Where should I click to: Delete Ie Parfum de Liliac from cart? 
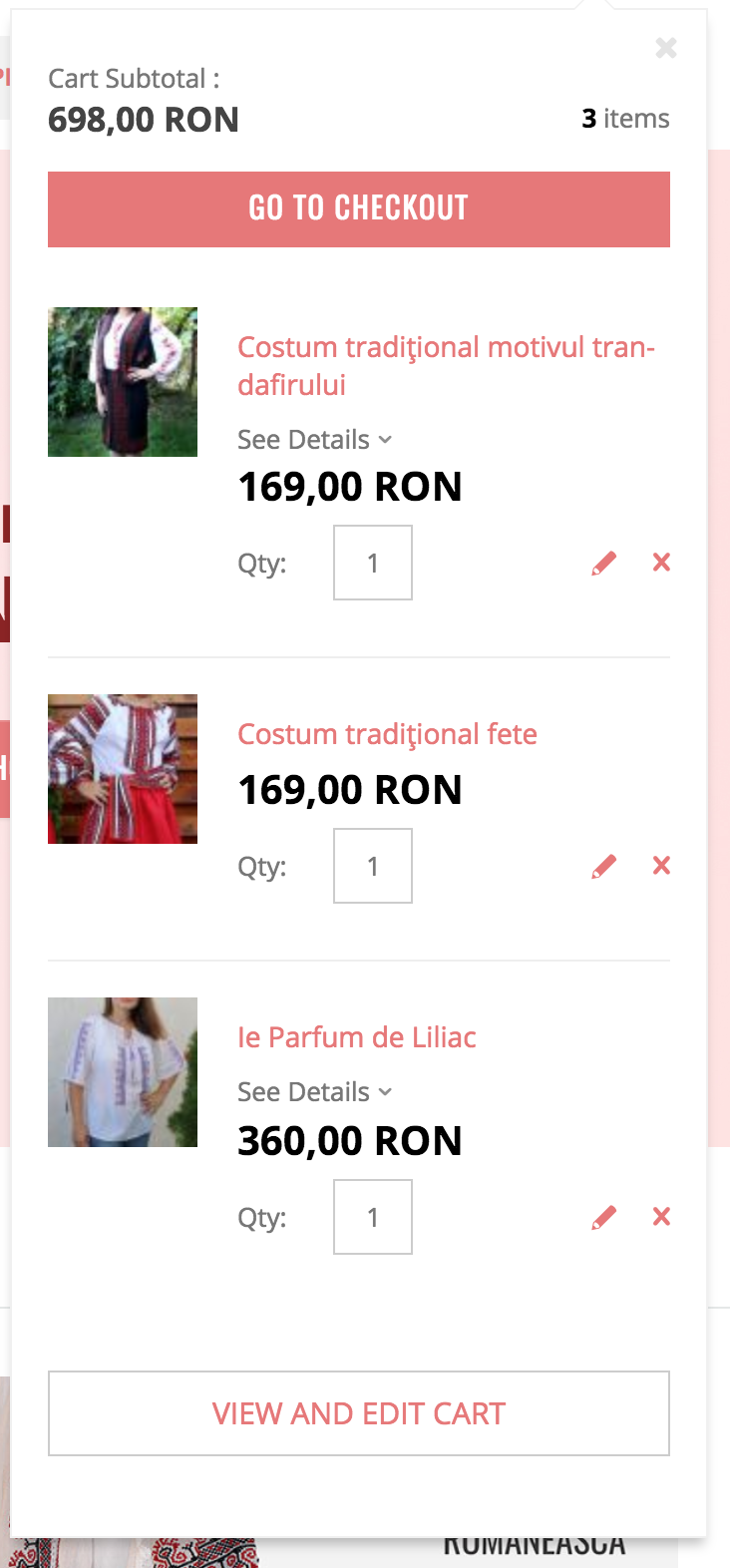661,1217
